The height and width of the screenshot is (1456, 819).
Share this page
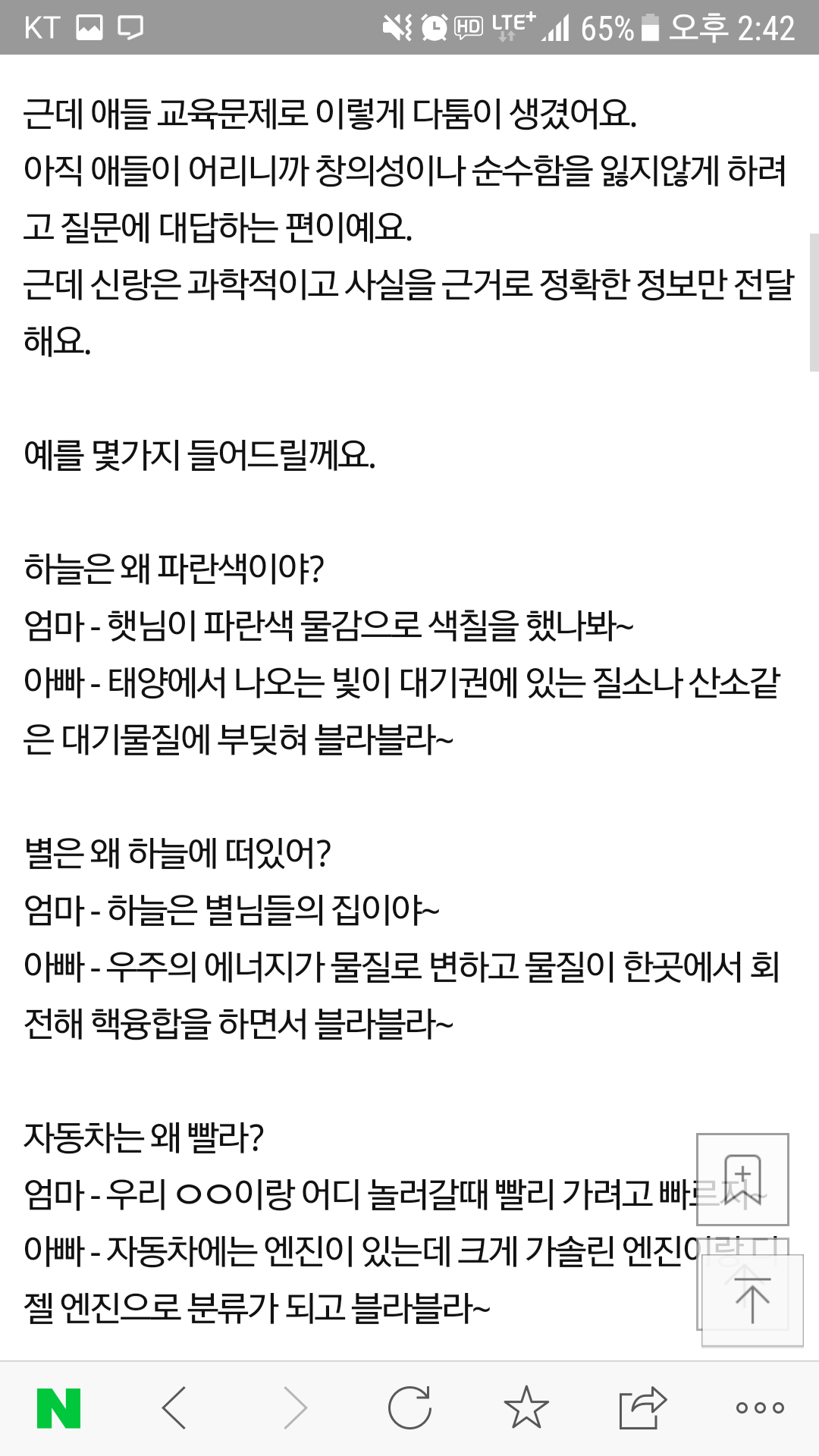(642, 1407)
